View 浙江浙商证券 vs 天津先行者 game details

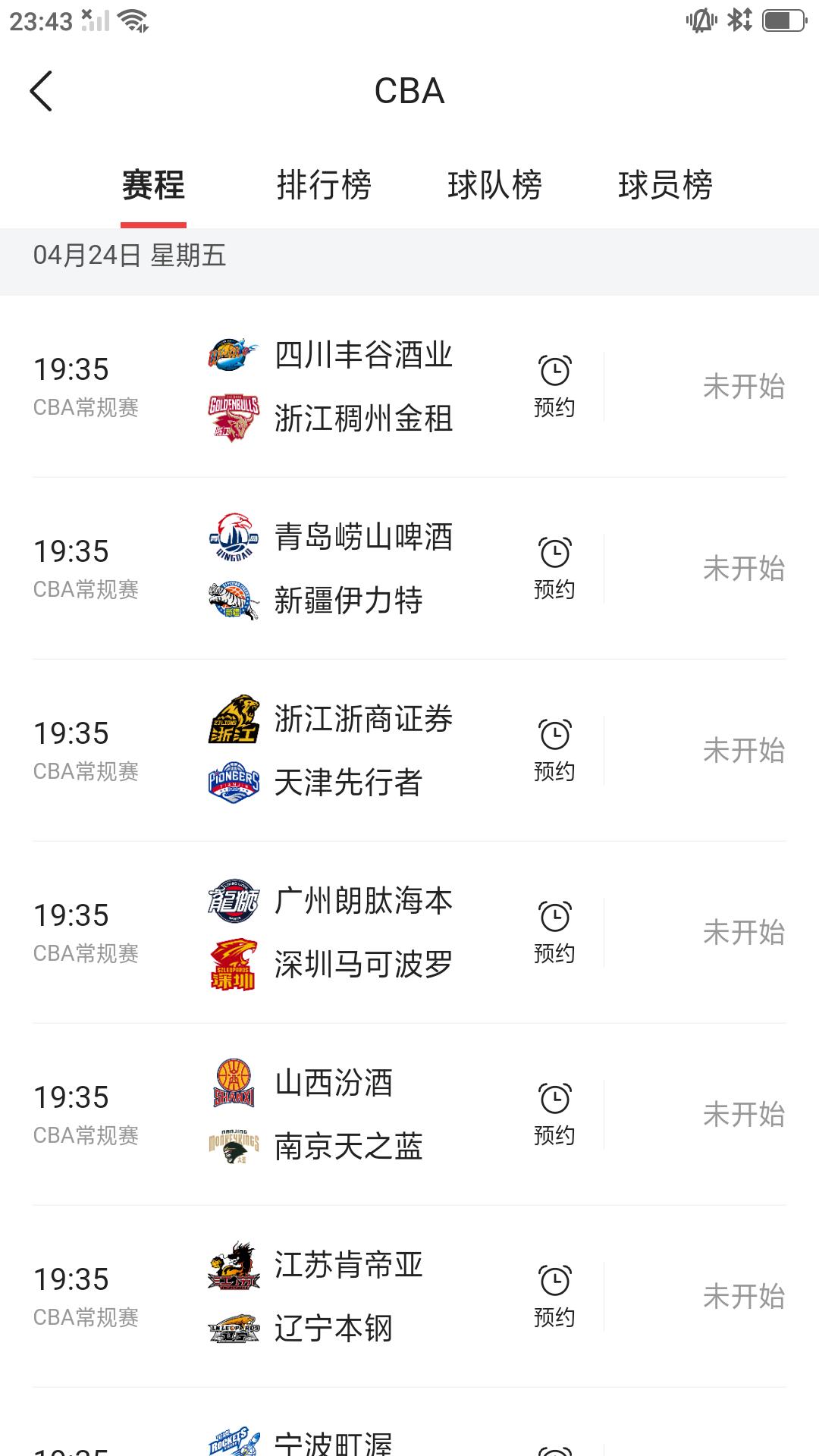click(409, 751)
